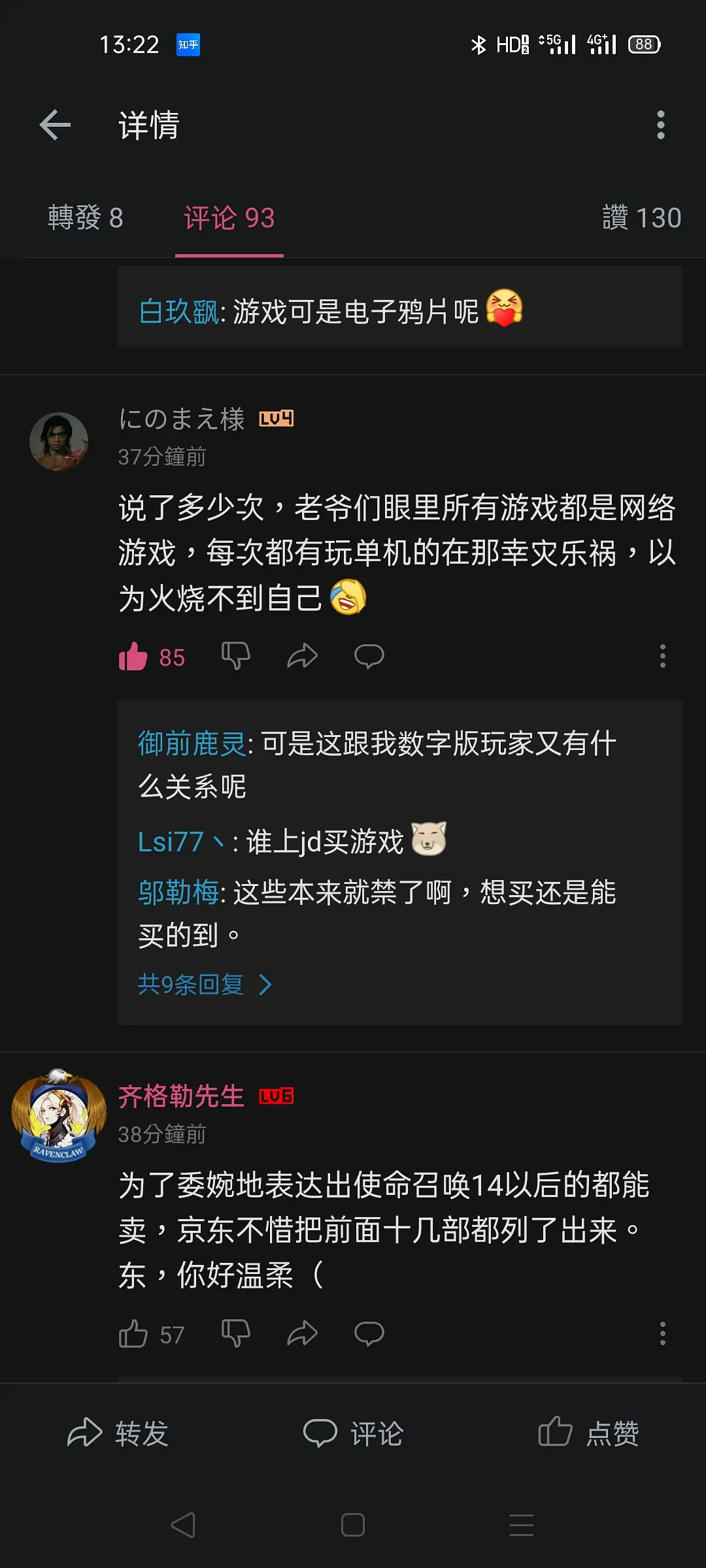706x1568 pixels.
Task: Reply to 齐格勒先生's comment
Action: [x=369, y=1333]
